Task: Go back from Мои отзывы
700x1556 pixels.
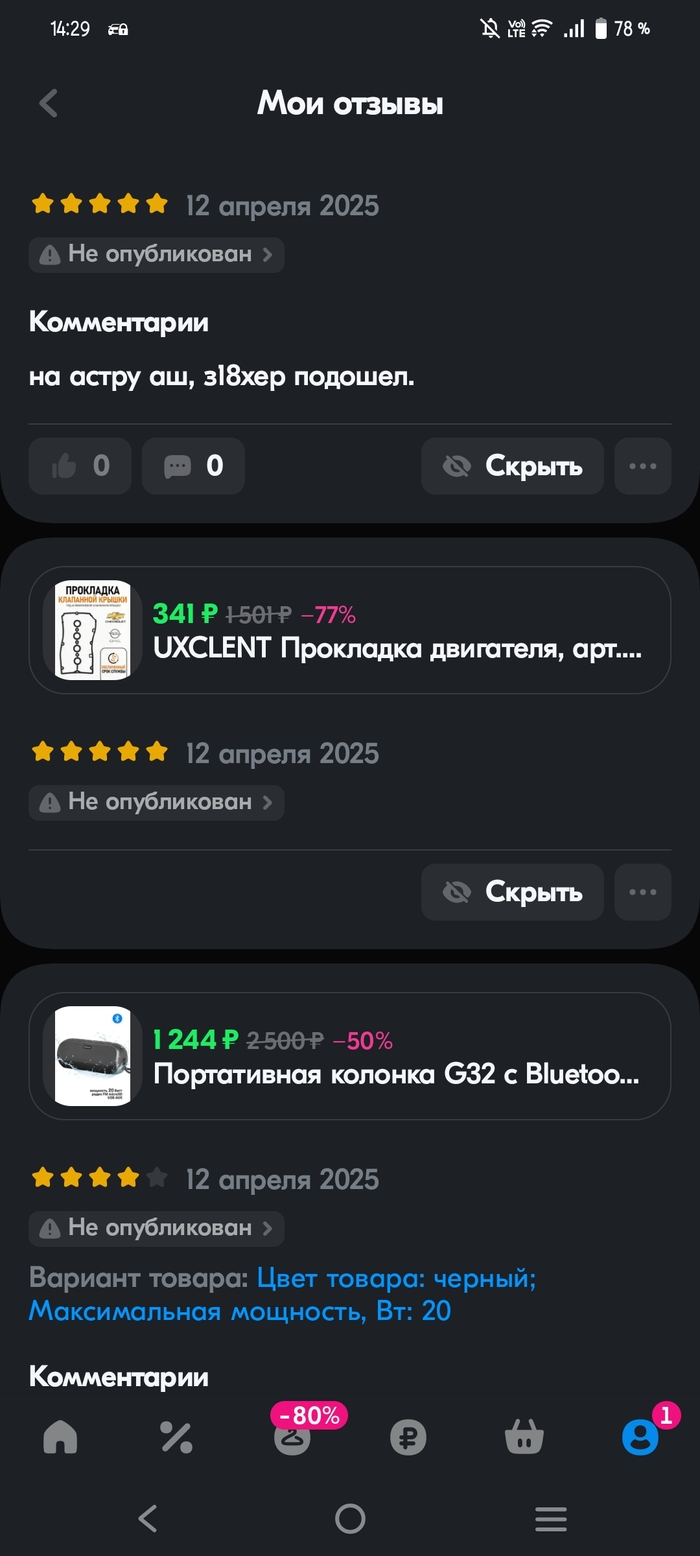Action: 48,103
